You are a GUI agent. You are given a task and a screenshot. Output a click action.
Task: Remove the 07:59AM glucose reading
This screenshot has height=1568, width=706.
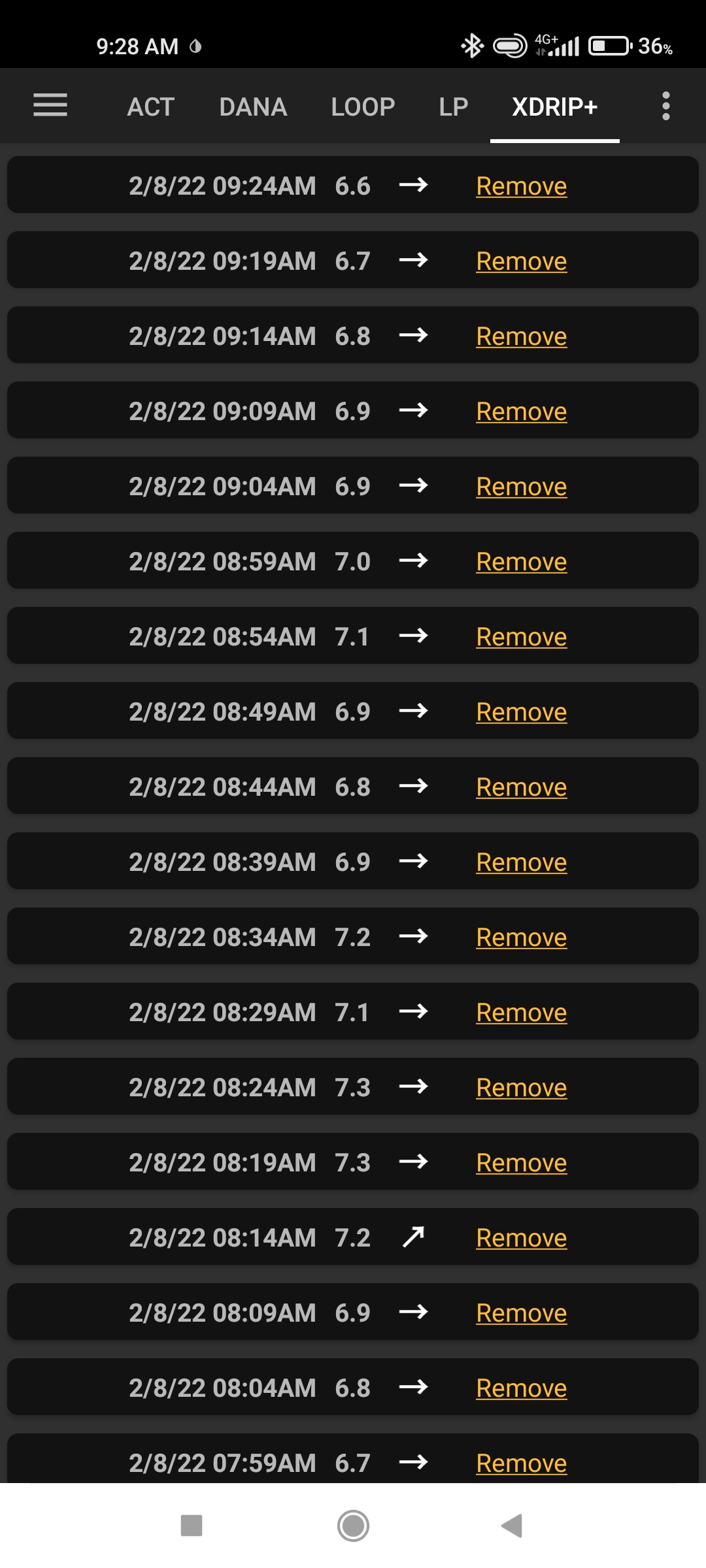coord(521,1462)
